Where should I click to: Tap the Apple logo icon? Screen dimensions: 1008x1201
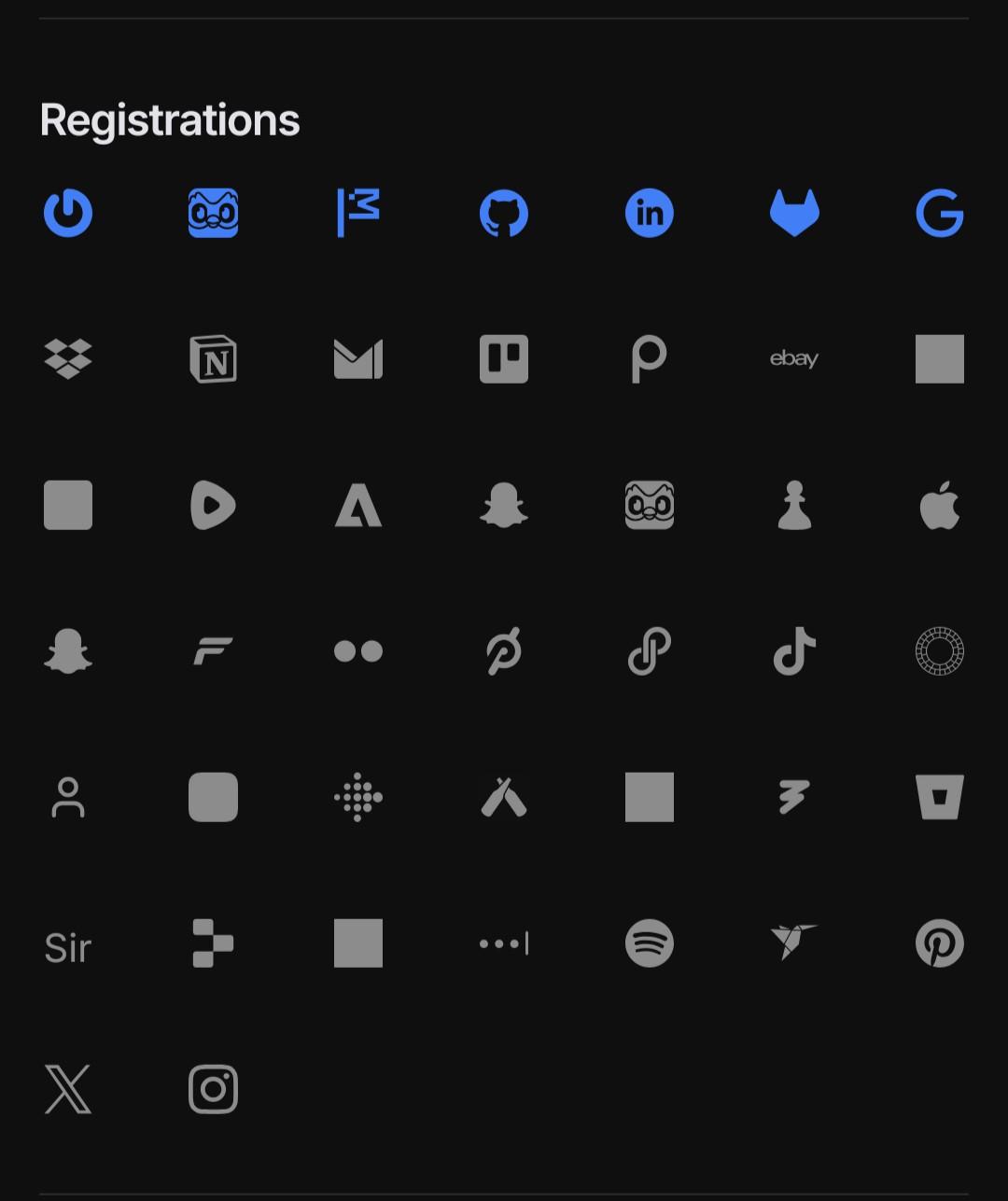(939, 506)
